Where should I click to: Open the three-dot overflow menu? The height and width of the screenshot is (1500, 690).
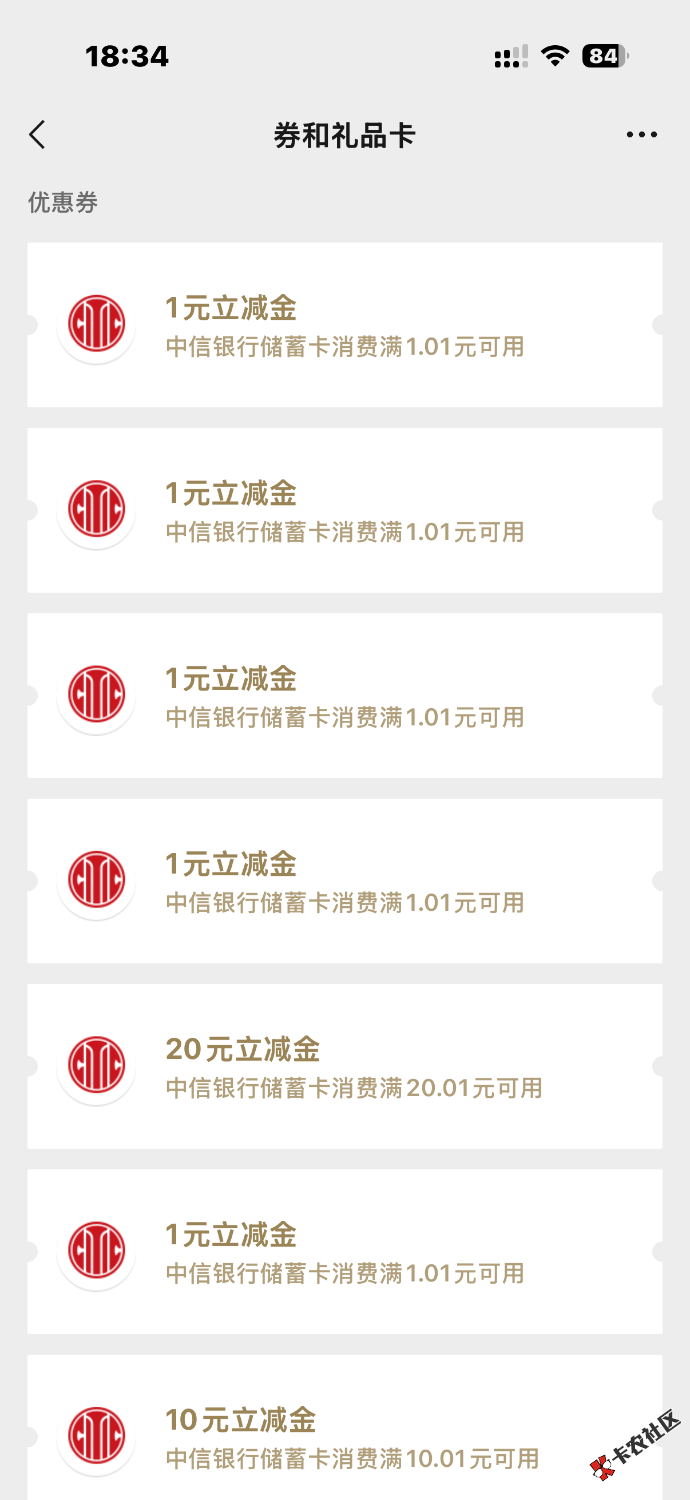[x=641, y=135]
